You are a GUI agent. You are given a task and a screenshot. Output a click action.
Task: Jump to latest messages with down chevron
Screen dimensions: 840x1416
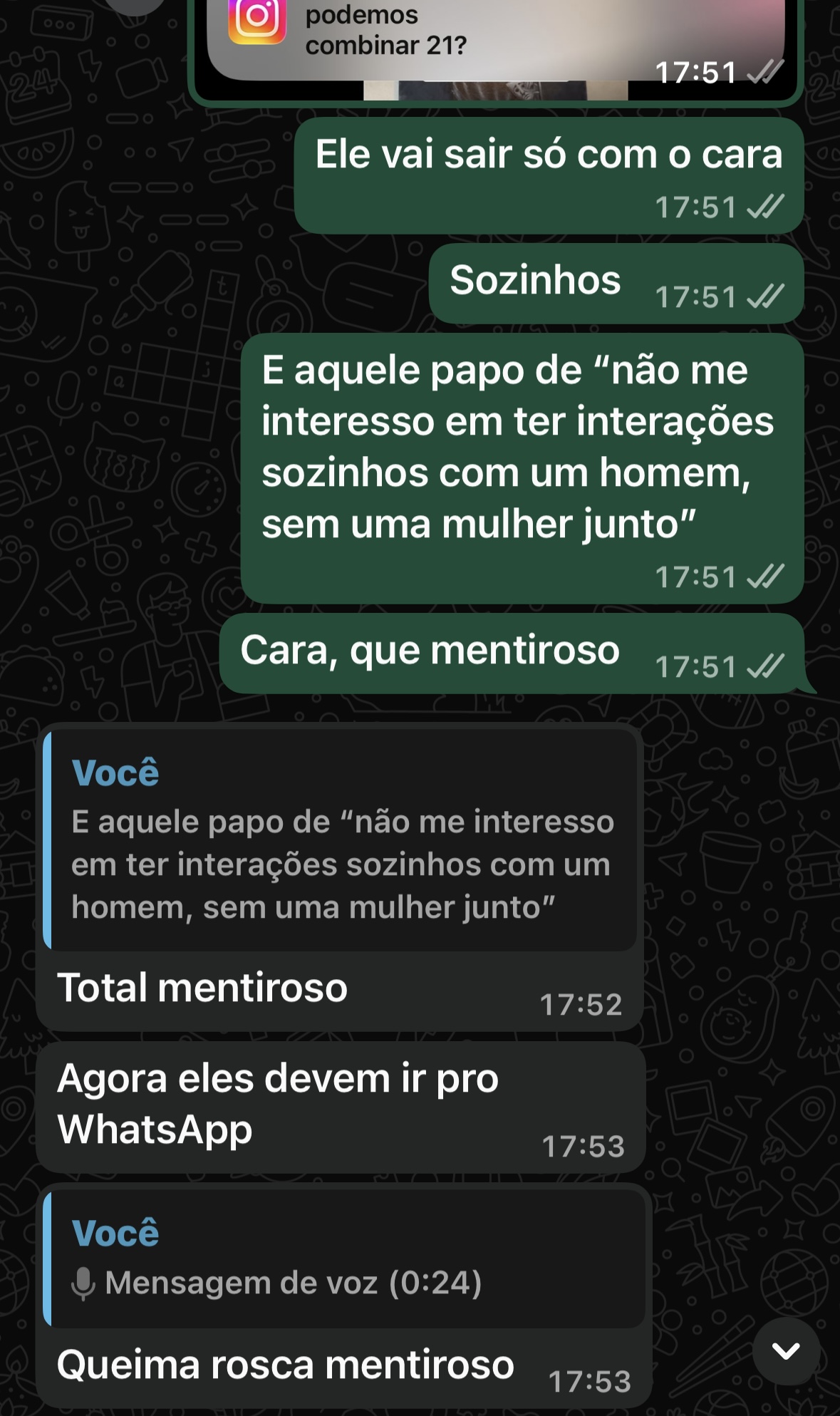(785, 1350)
